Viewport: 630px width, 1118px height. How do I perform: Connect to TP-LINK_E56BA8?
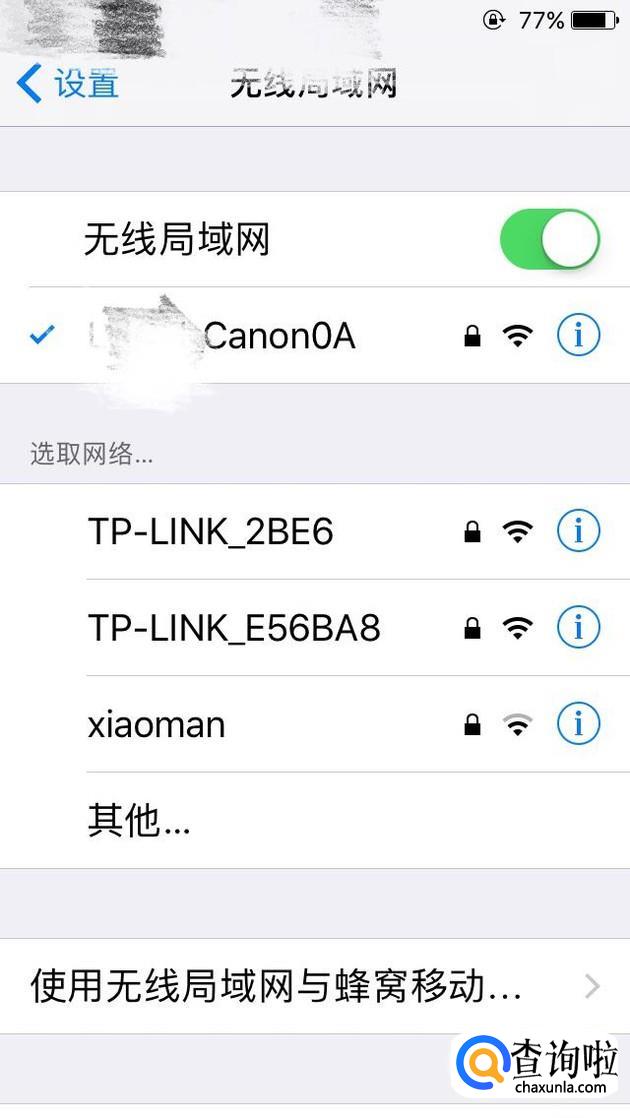[234, 628]
